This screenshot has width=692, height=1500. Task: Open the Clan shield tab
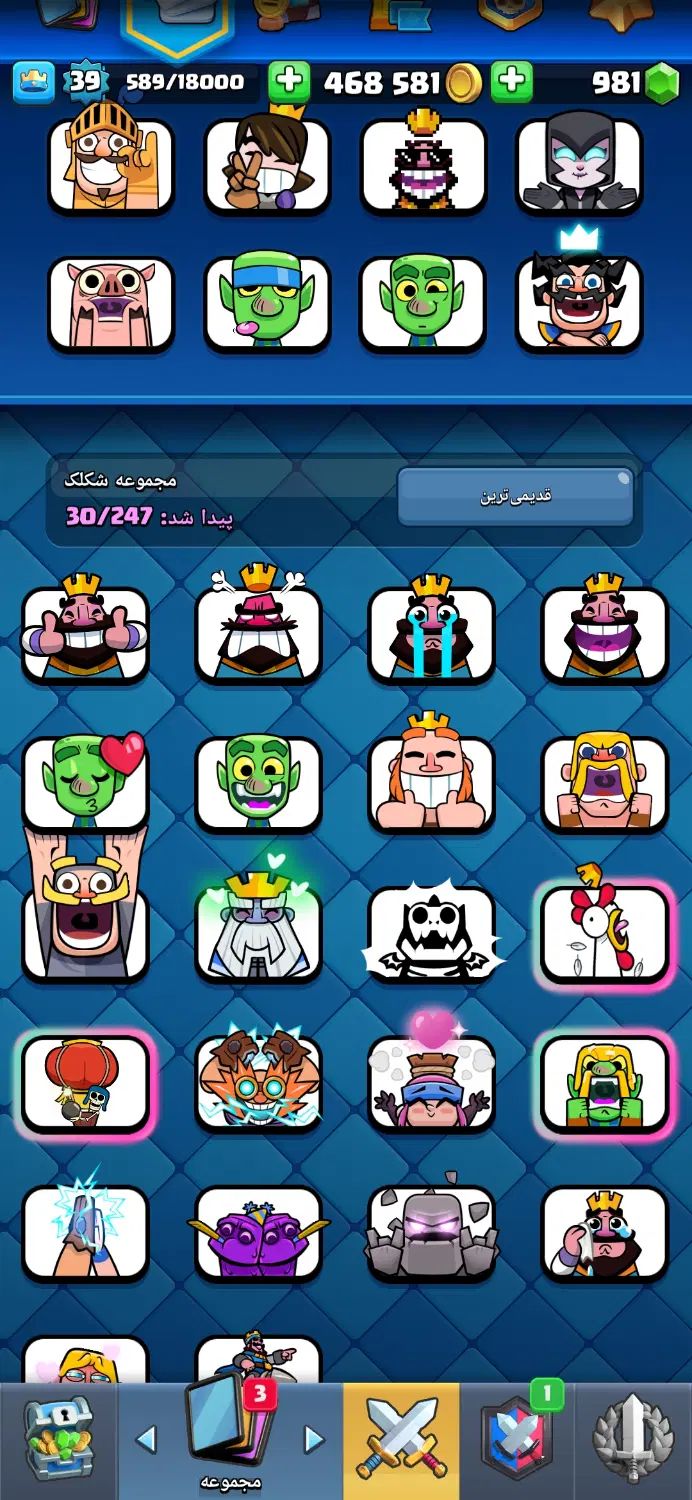tap(517, 1440)
